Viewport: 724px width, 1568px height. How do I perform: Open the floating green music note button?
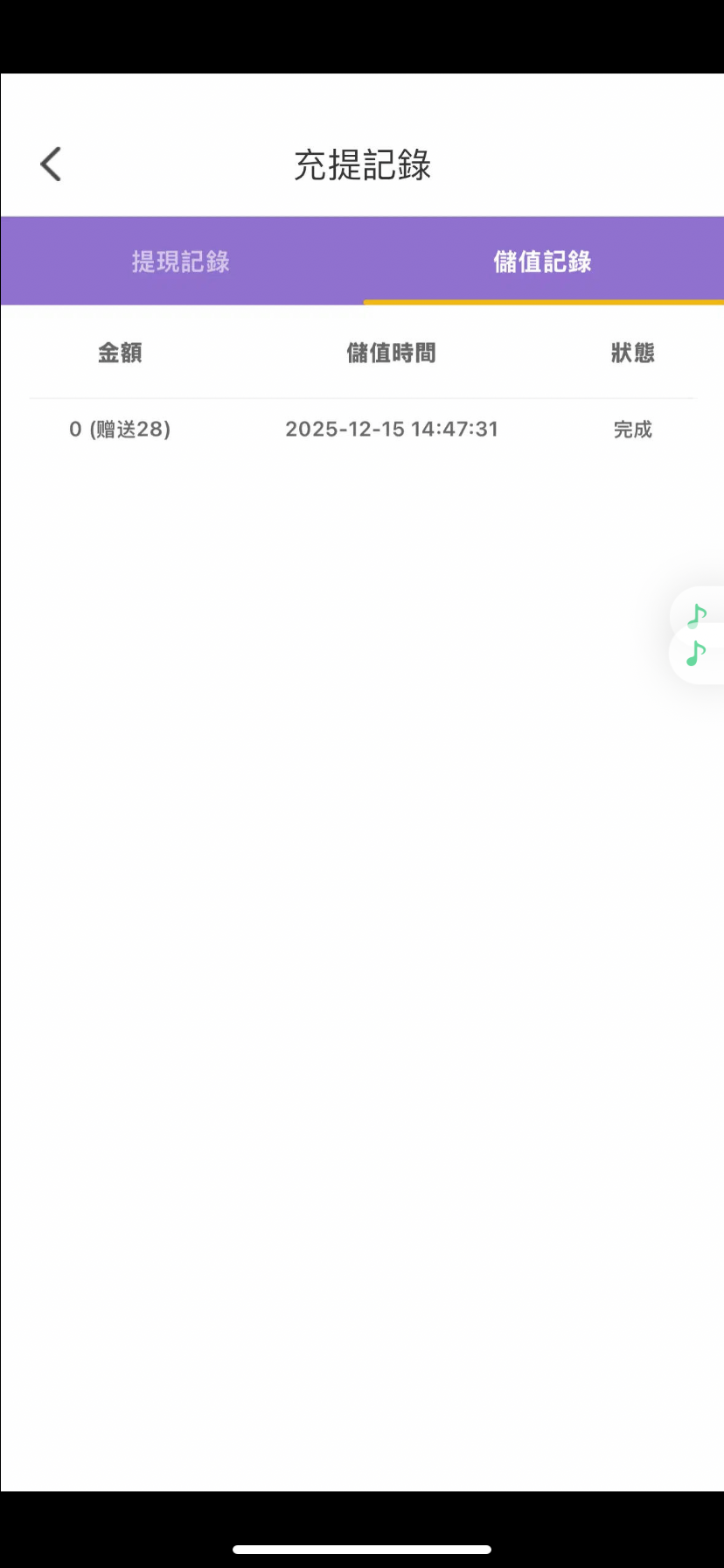tap(697, 653)
